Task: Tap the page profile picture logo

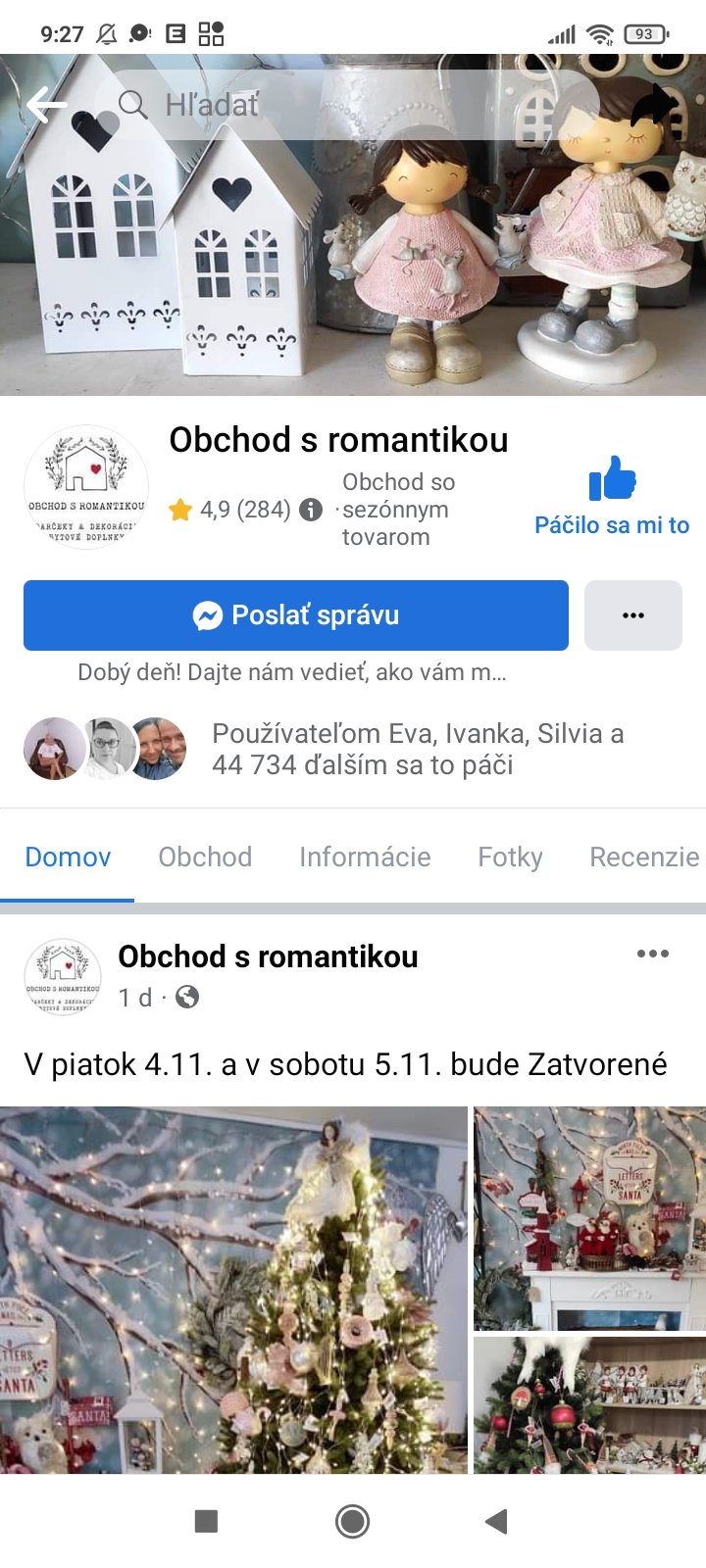Action: (86, 487)
